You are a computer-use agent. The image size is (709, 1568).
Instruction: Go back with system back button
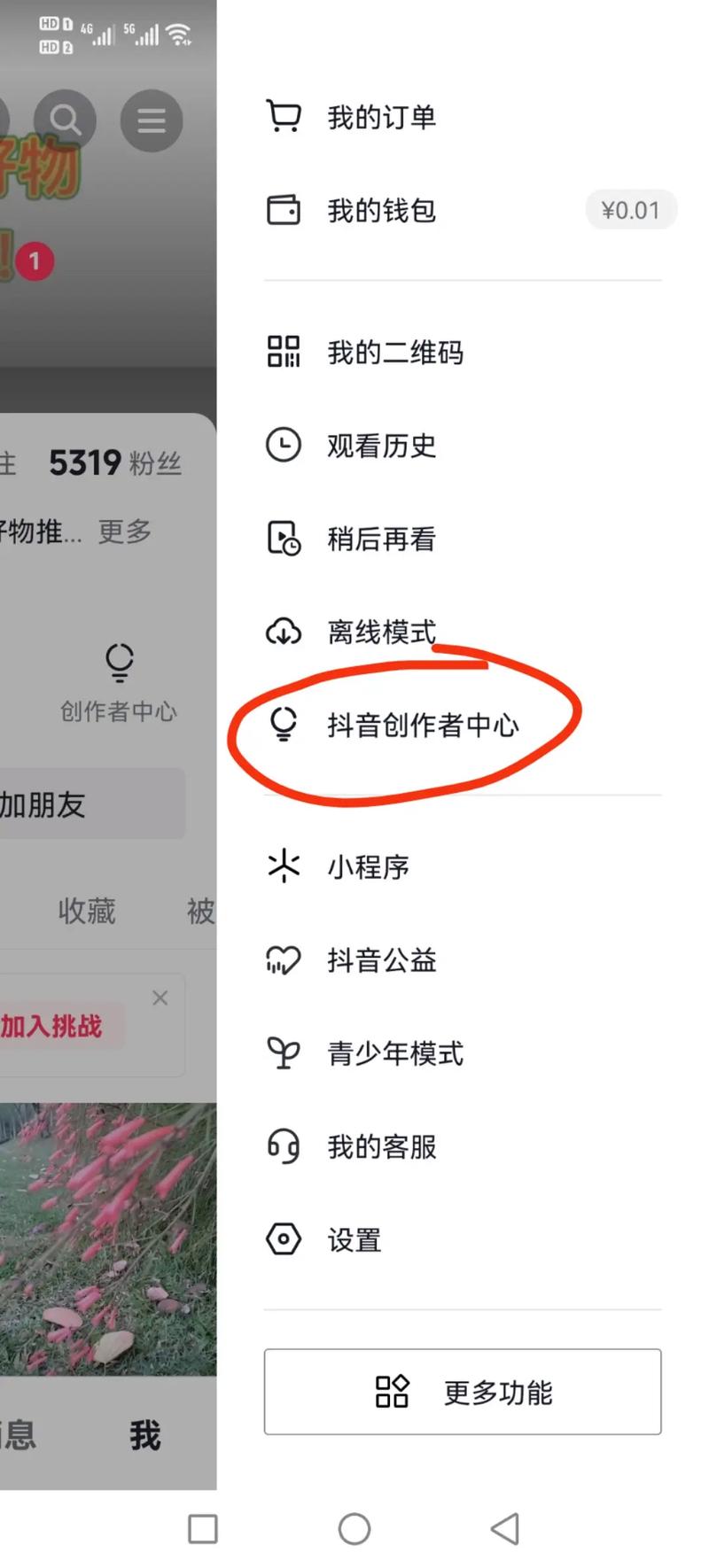pos(505,1528)
